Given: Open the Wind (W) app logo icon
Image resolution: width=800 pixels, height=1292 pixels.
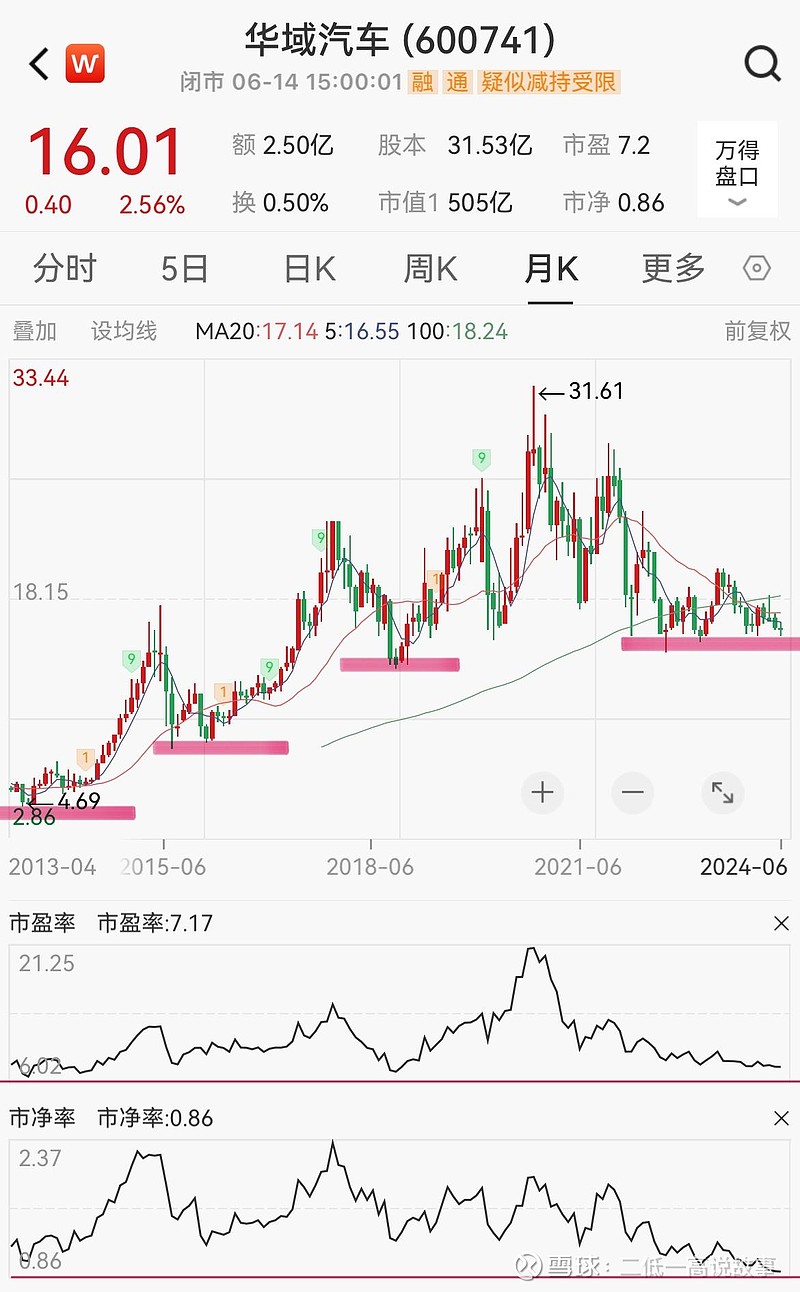Looking at the screenshot, I should click(85, 62).
